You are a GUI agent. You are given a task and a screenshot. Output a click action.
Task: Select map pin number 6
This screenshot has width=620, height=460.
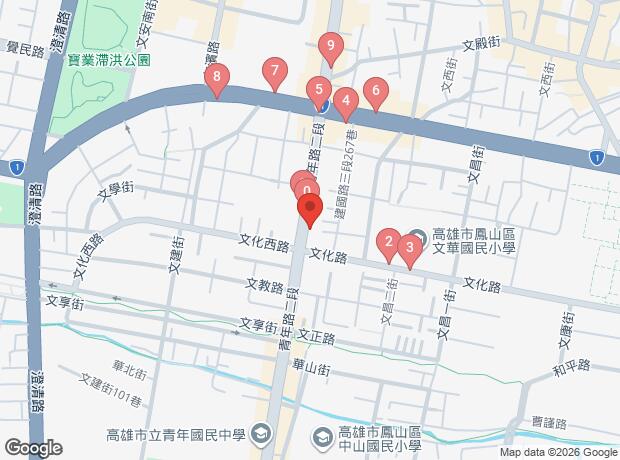[376, 91]
